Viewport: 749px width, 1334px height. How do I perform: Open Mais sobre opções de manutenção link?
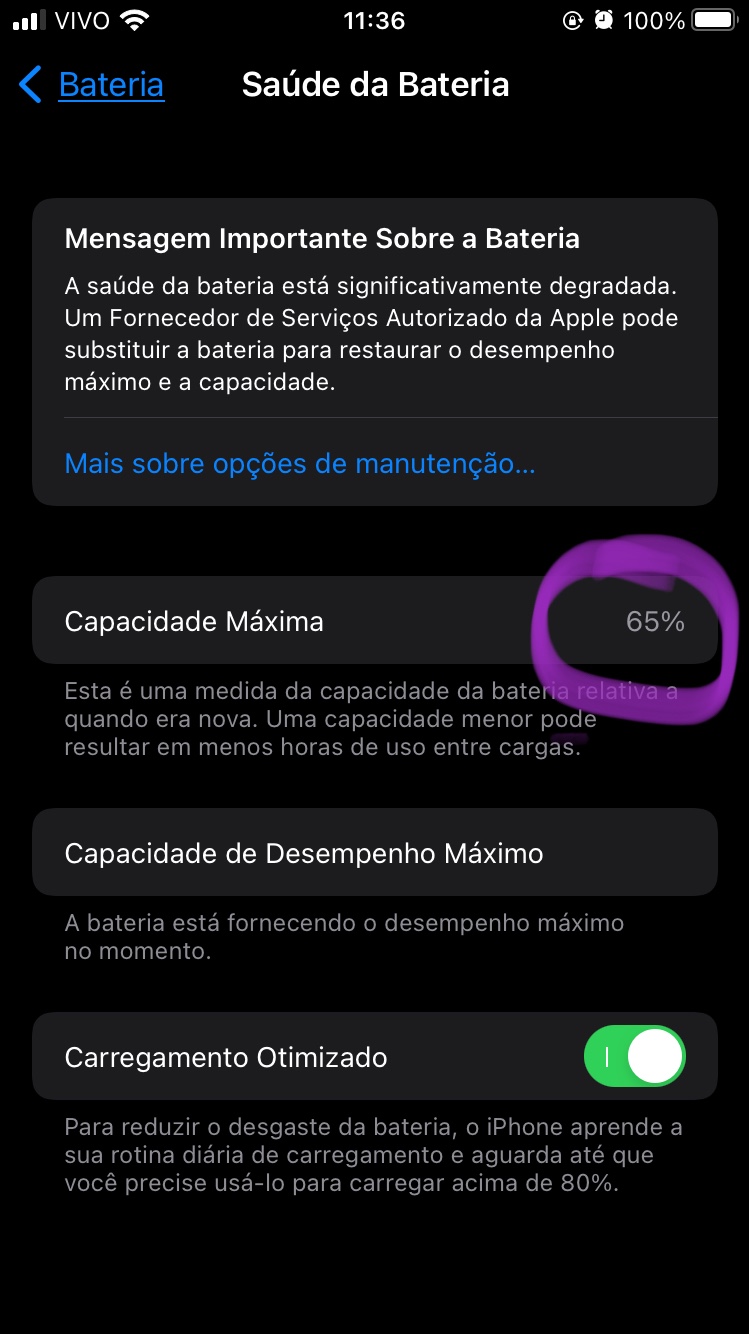[300, 464]
